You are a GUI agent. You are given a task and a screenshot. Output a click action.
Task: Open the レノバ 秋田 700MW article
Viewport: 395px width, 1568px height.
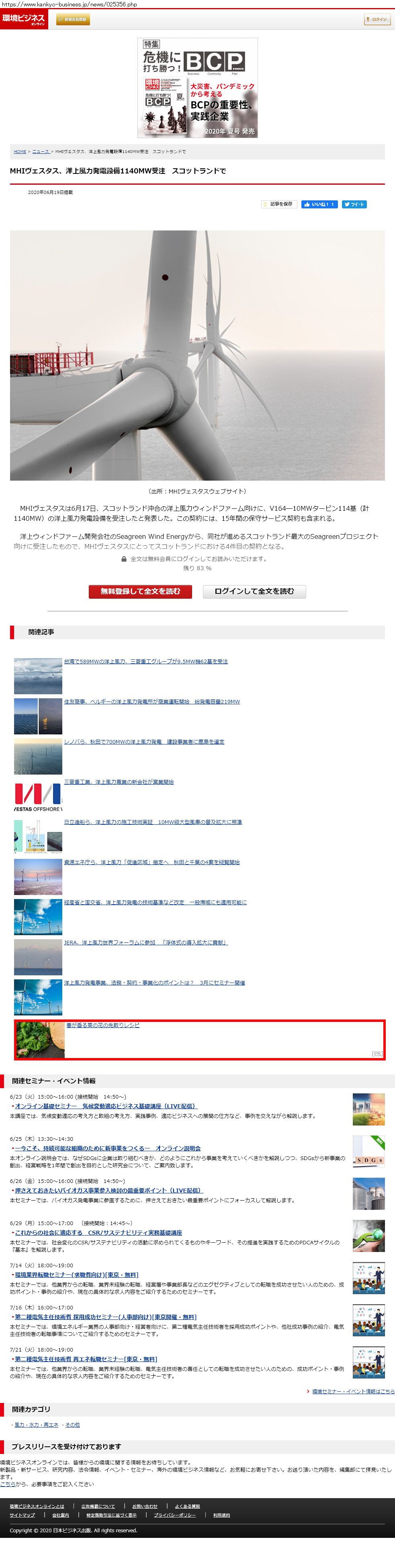pos(144,741)
